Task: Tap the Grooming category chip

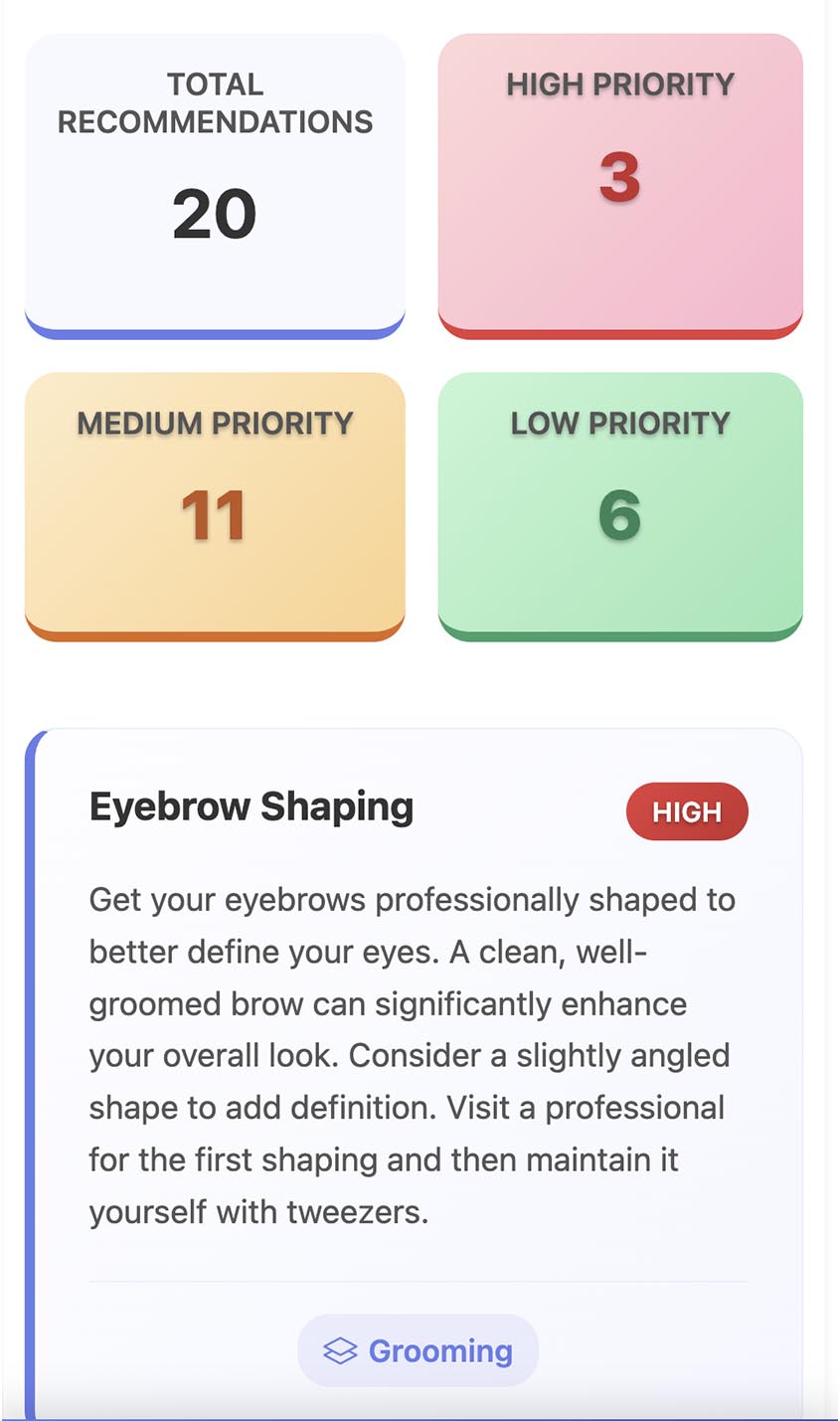Action: point(418,1350)
